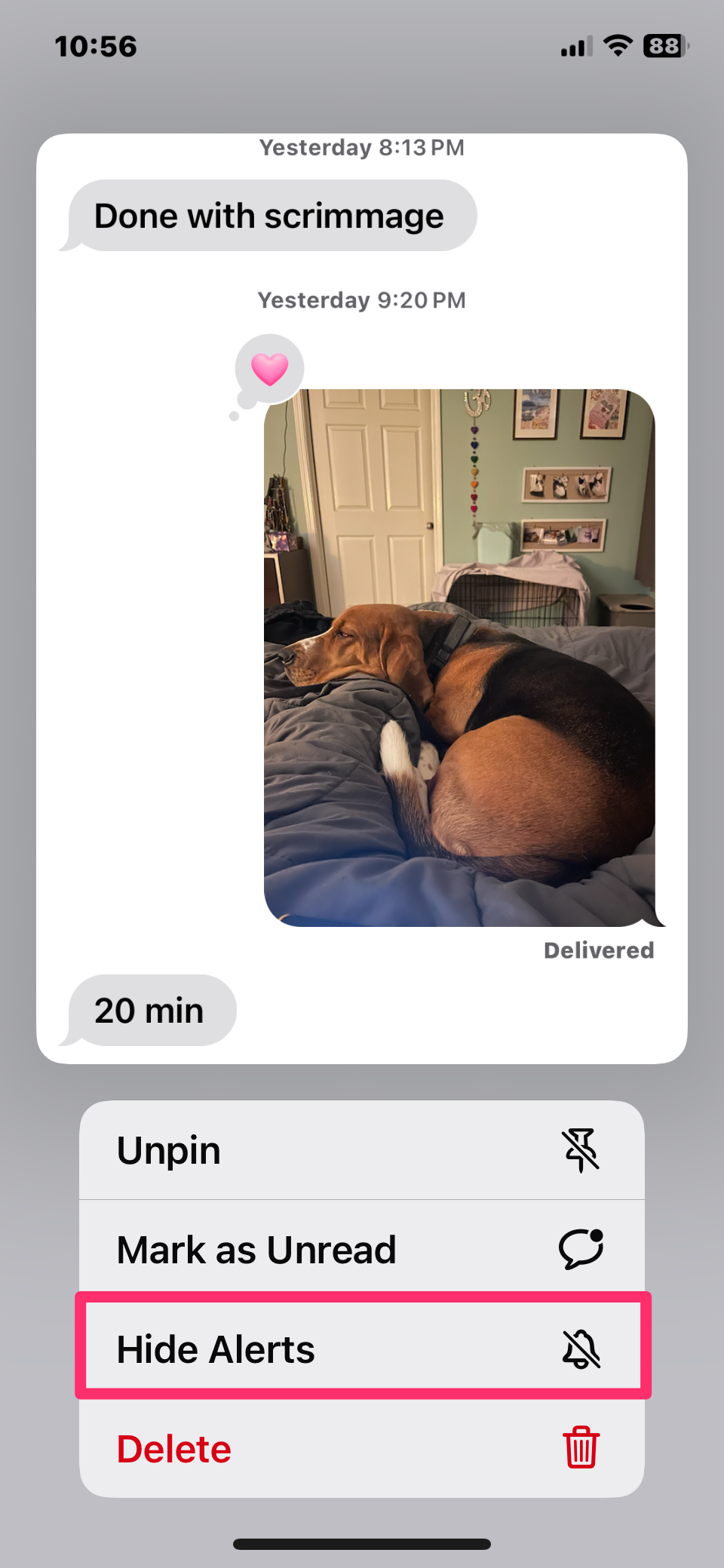Tap the crossed-out bell icon for Hide Alerts
Screen dimensions: 724x1568
581,1349
